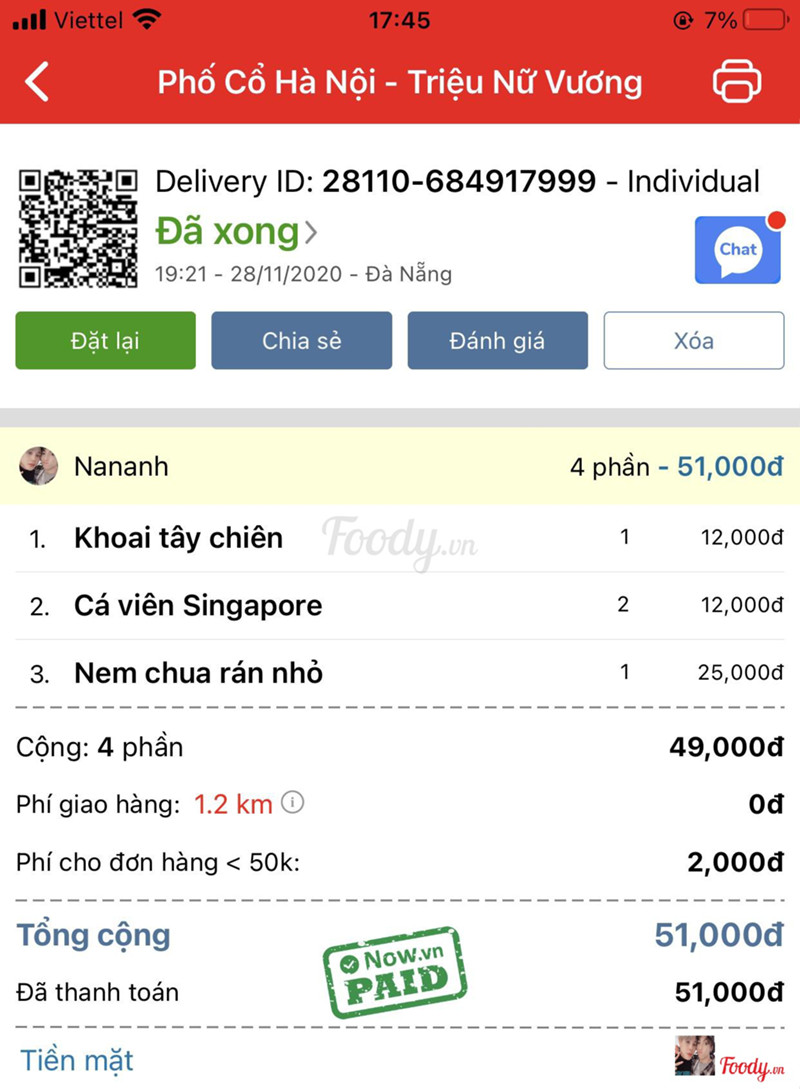Open the Chat button

[737, 249]
